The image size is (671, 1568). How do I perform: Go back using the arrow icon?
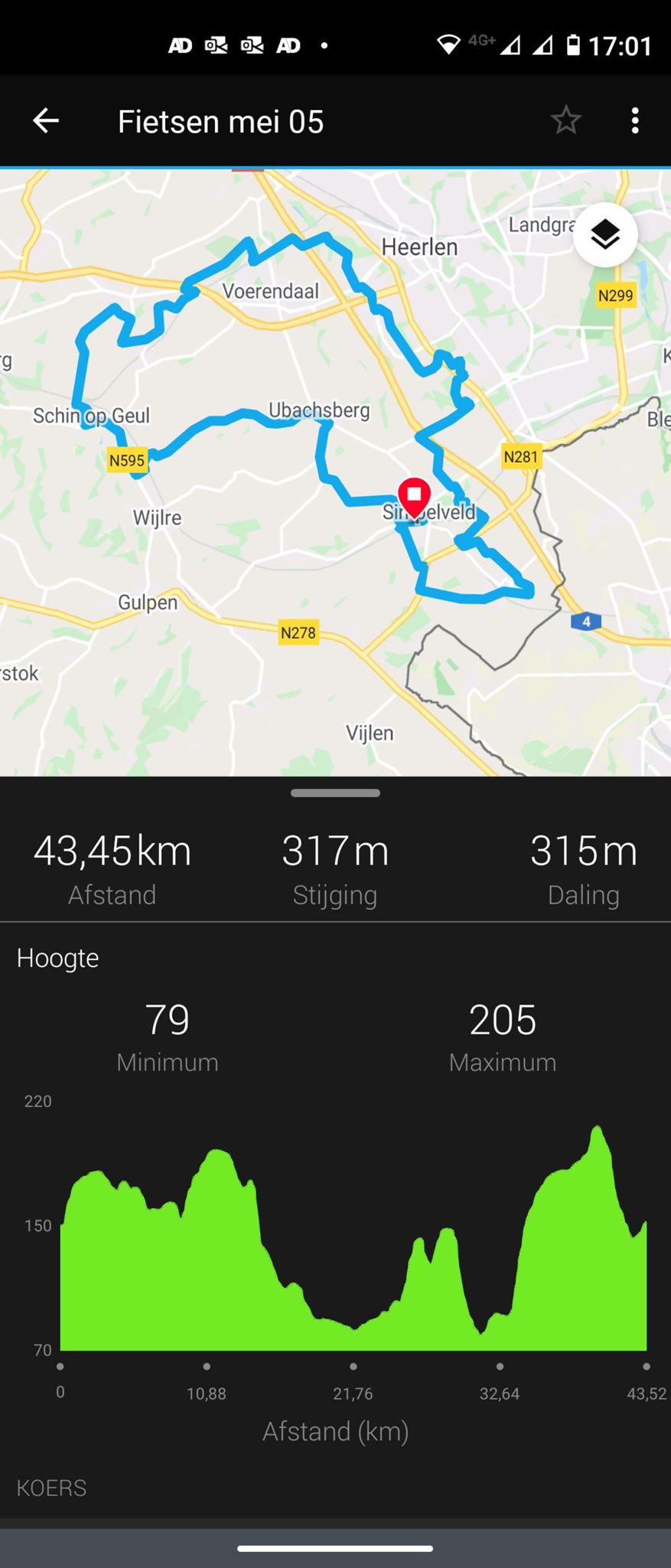point(46,121)
